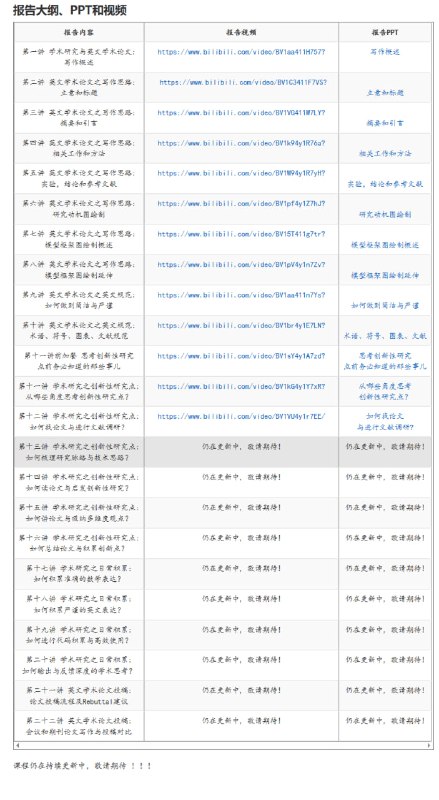
Task: Open the bilibili video link for 第十讲
Action: (x=241, y=326)
